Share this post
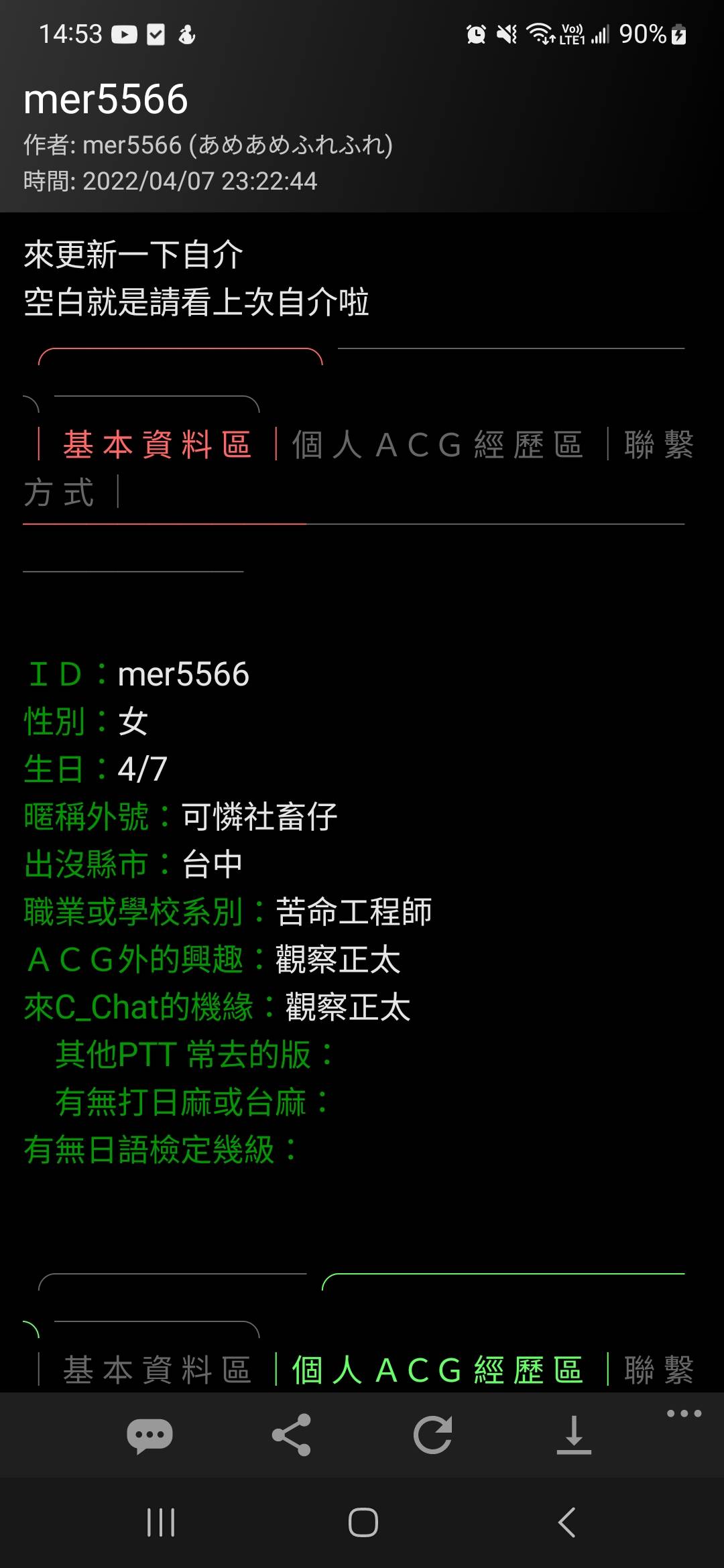724x1568 pixels. click(291, 1435)
